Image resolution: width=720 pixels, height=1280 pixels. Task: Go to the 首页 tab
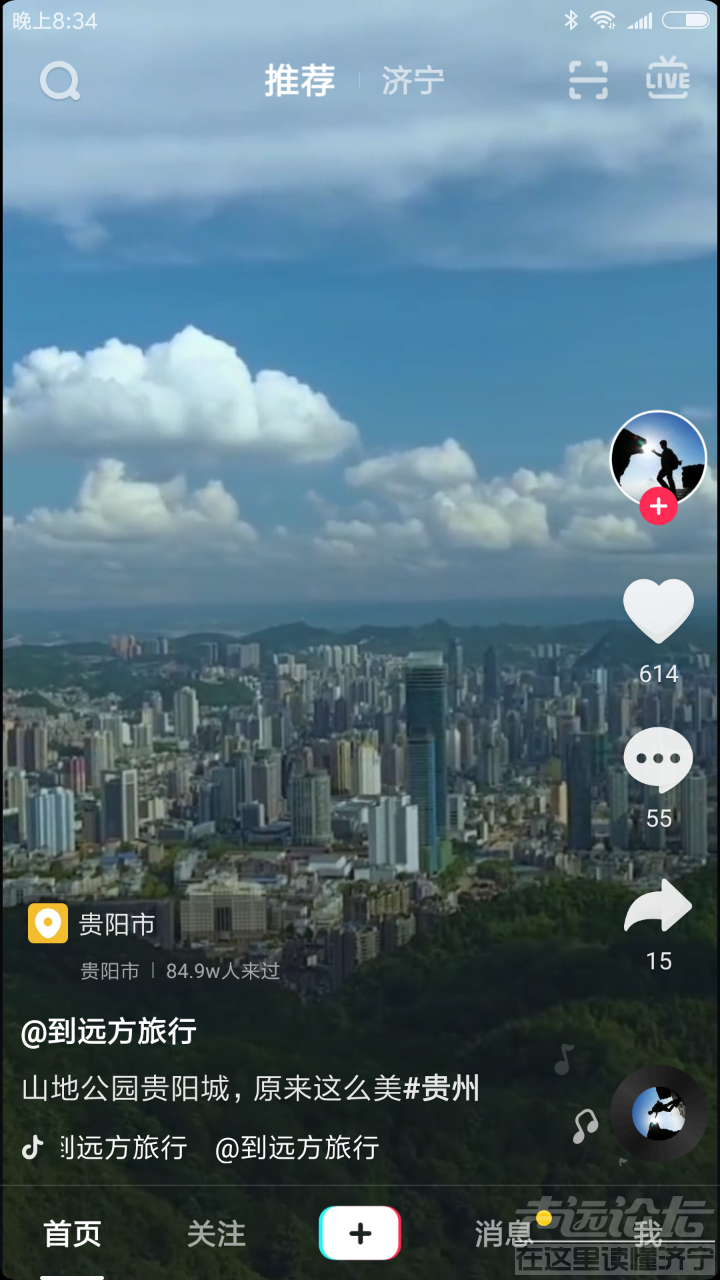click(72, 1234)
